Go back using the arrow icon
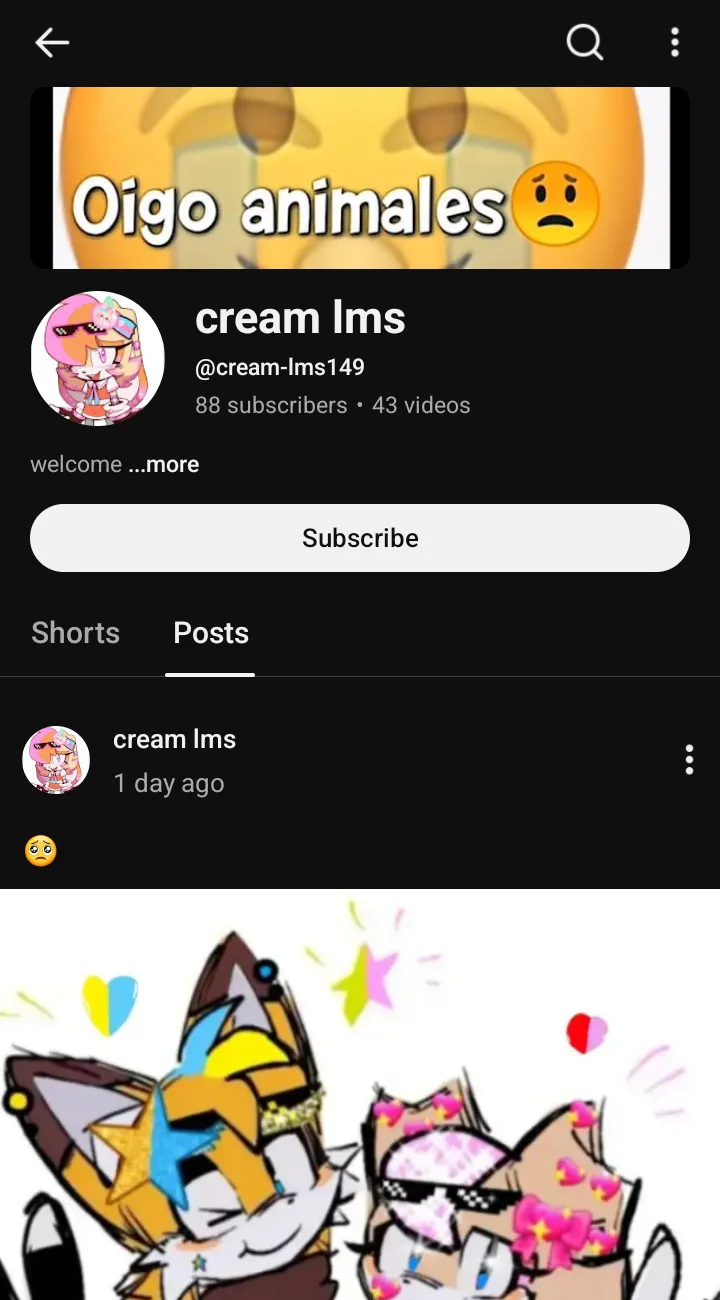Viewport: 720px width, 1300px height. pyautogui.click(x=52, y=42)
